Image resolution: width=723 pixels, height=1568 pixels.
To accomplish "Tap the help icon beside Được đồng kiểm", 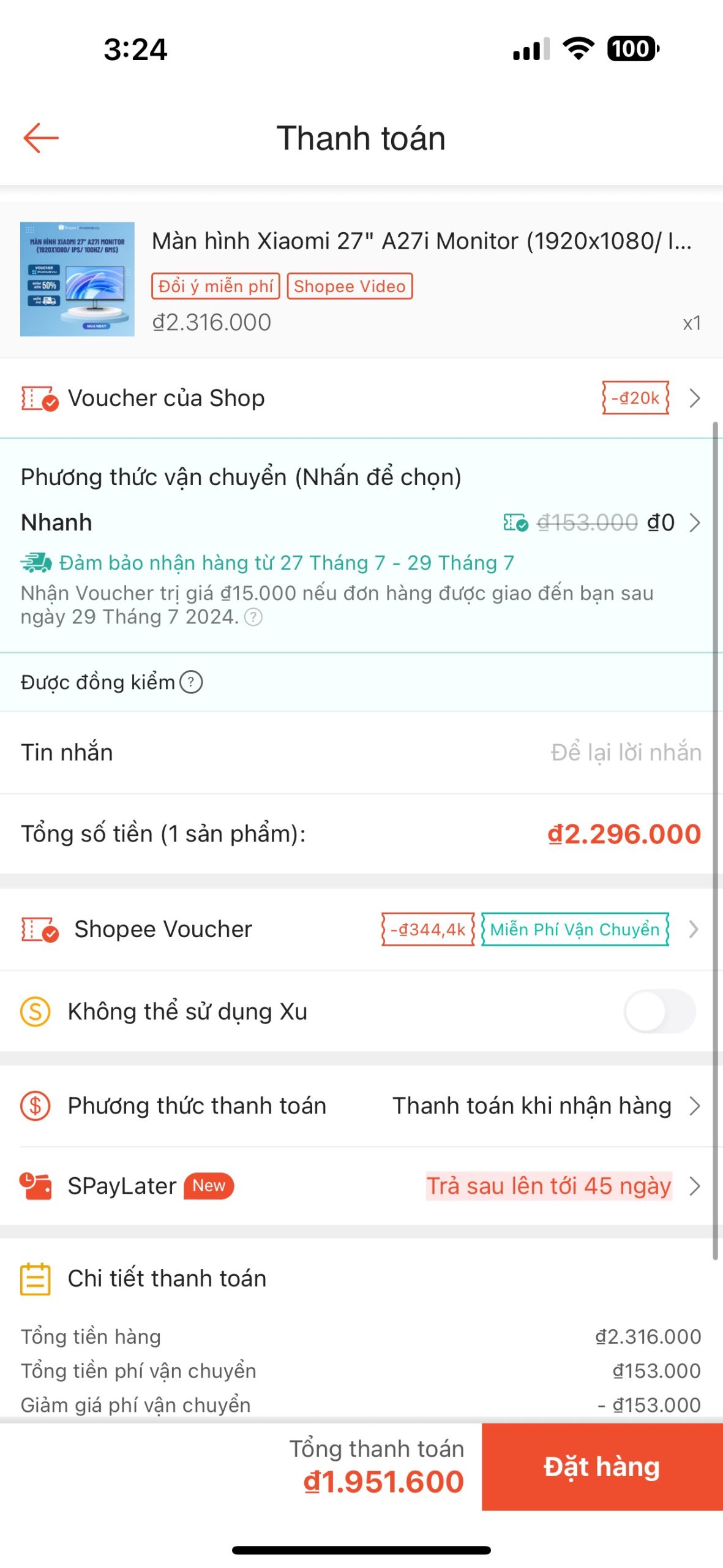I will (x=191, y=682).
